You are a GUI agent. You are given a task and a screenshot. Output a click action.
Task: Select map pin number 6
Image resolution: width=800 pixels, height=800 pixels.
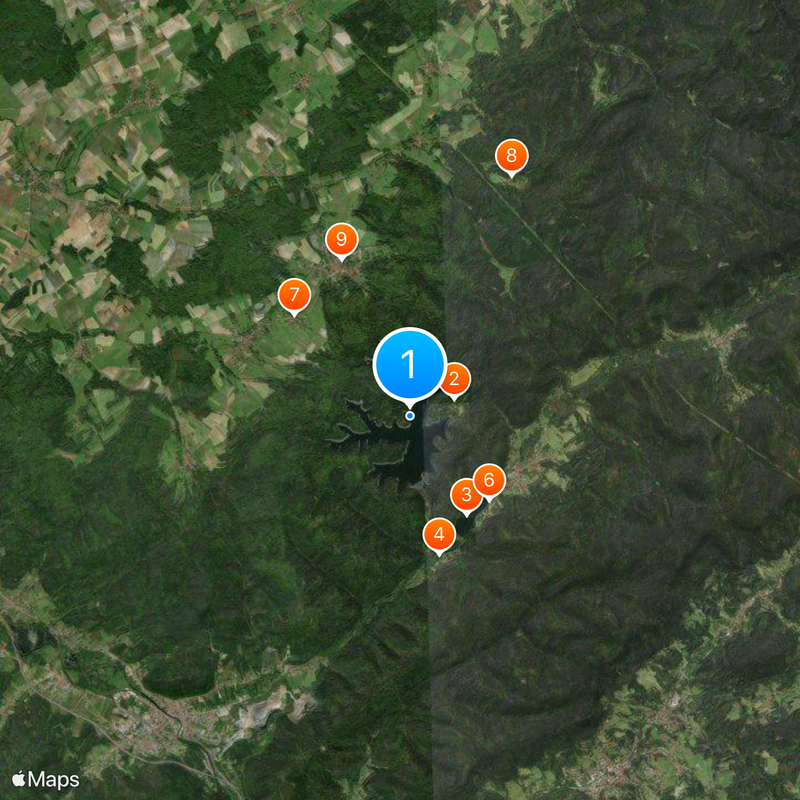[x=489, y=480]
